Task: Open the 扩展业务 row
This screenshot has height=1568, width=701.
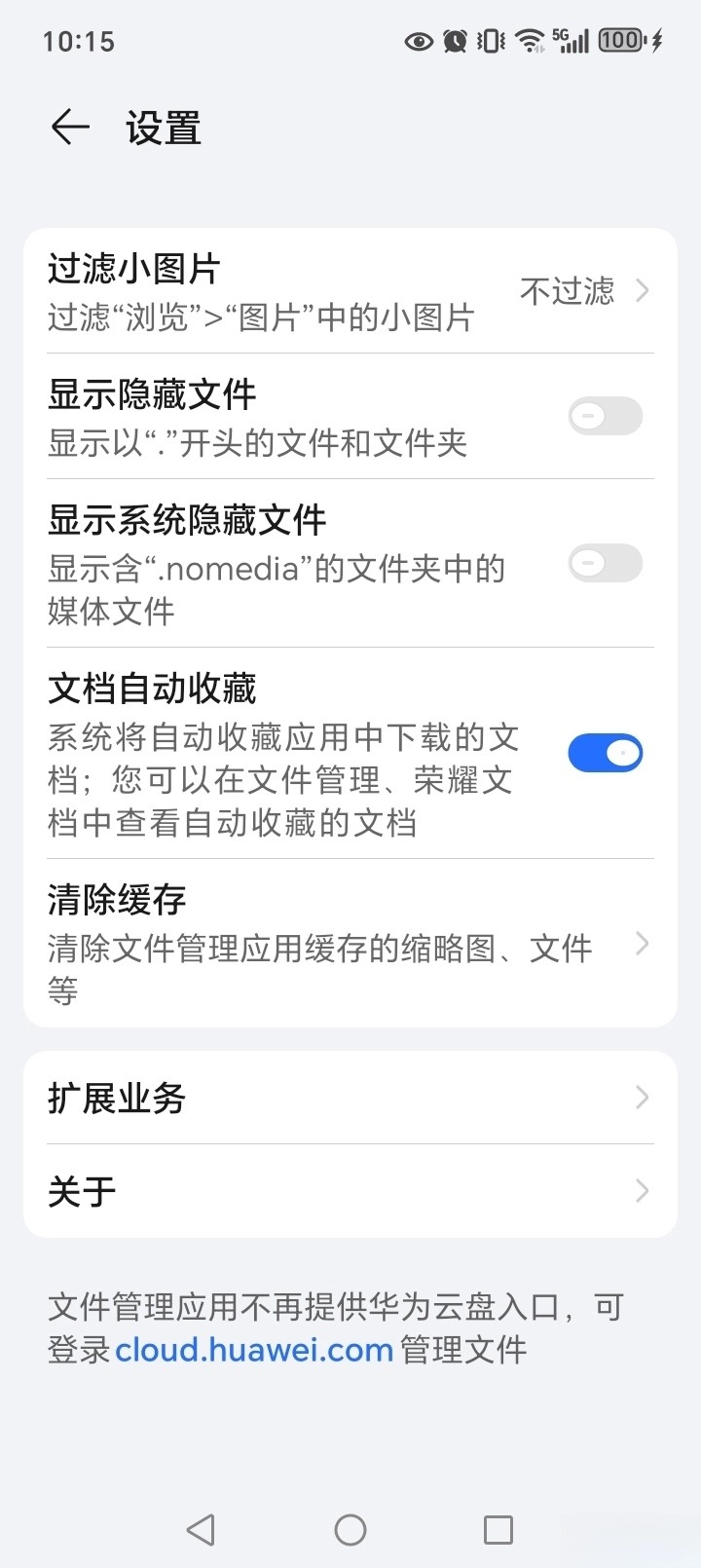Action: (x=350, y=1098)
